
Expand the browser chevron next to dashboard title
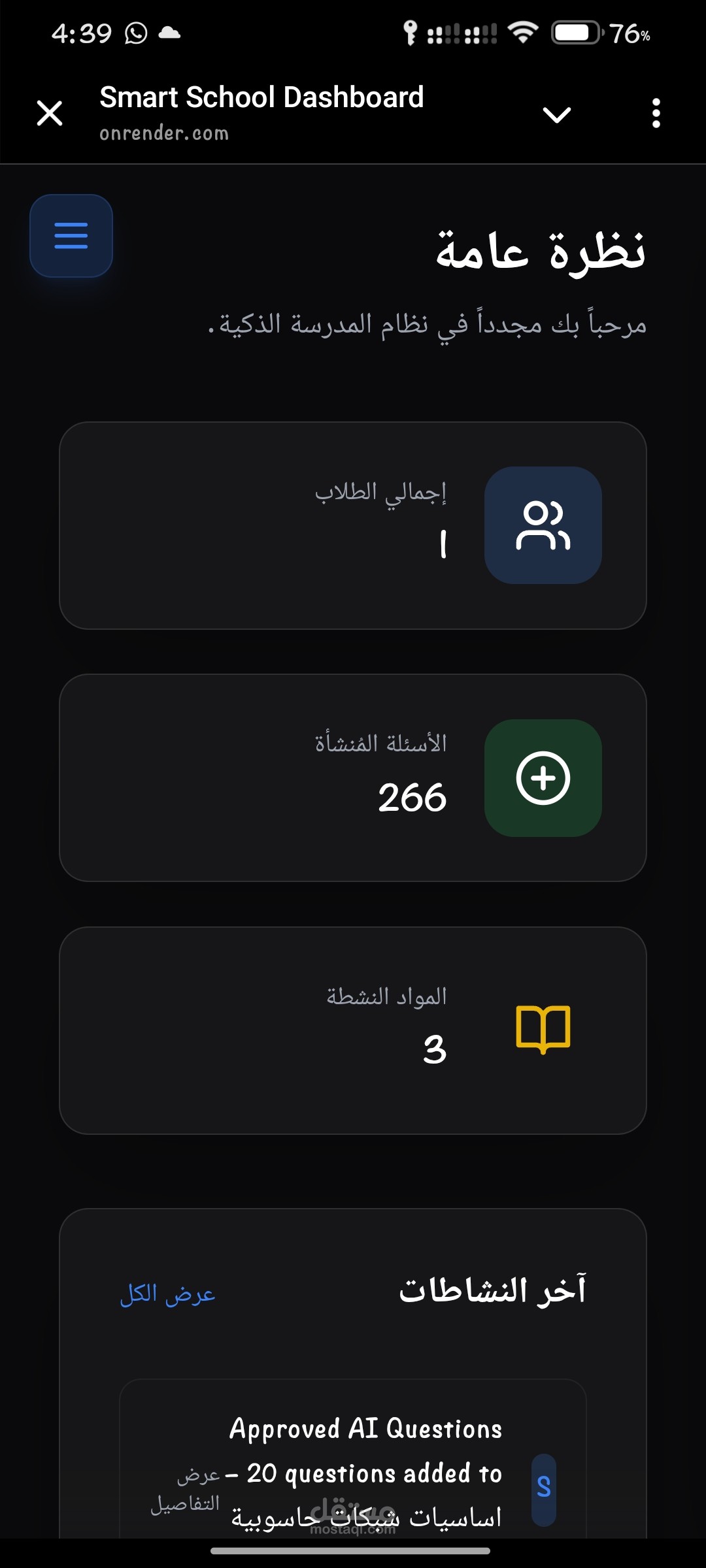point(556,114)
